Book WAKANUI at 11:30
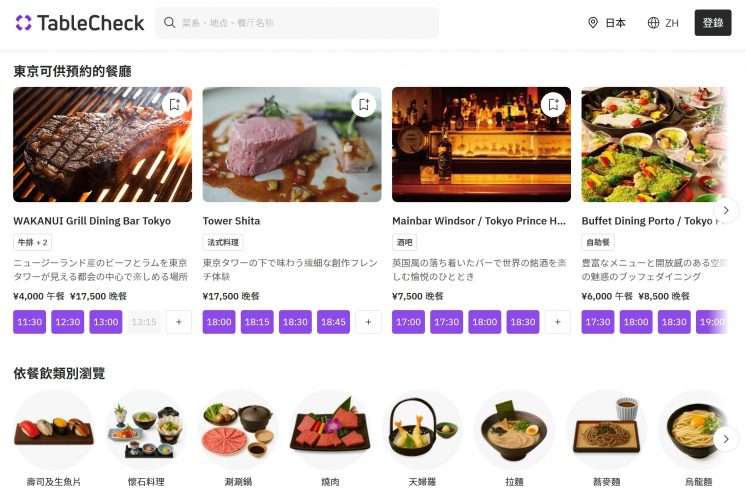 point(30,322)
